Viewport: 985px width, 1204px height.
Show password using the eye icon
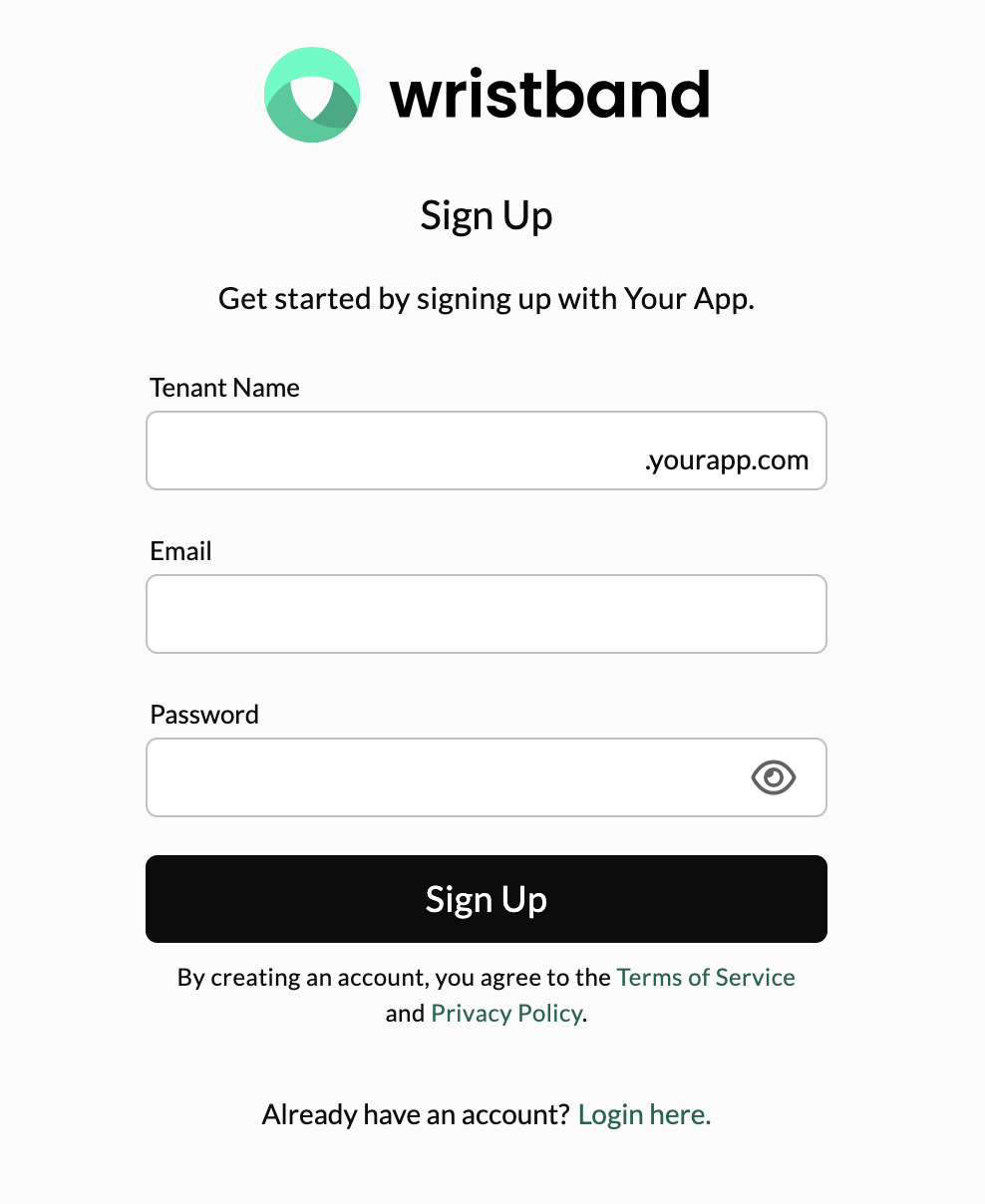[774, 777]
